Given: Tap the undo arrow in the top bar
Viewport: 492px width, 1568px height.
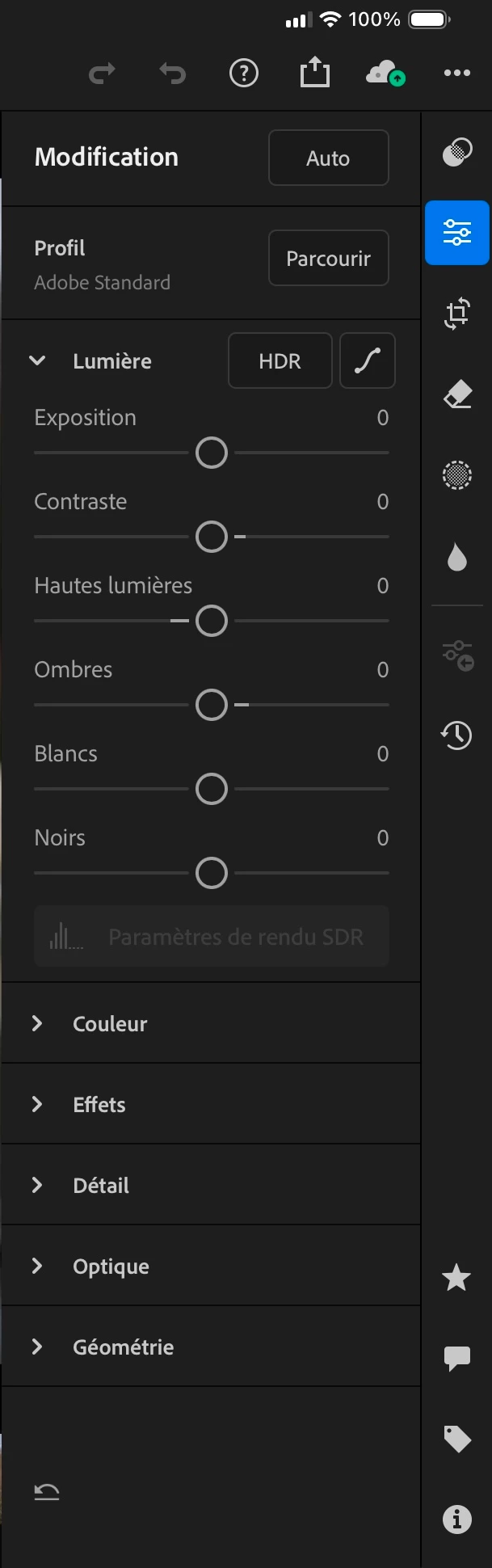Looking at the screenshot, I should click(172, 74).
